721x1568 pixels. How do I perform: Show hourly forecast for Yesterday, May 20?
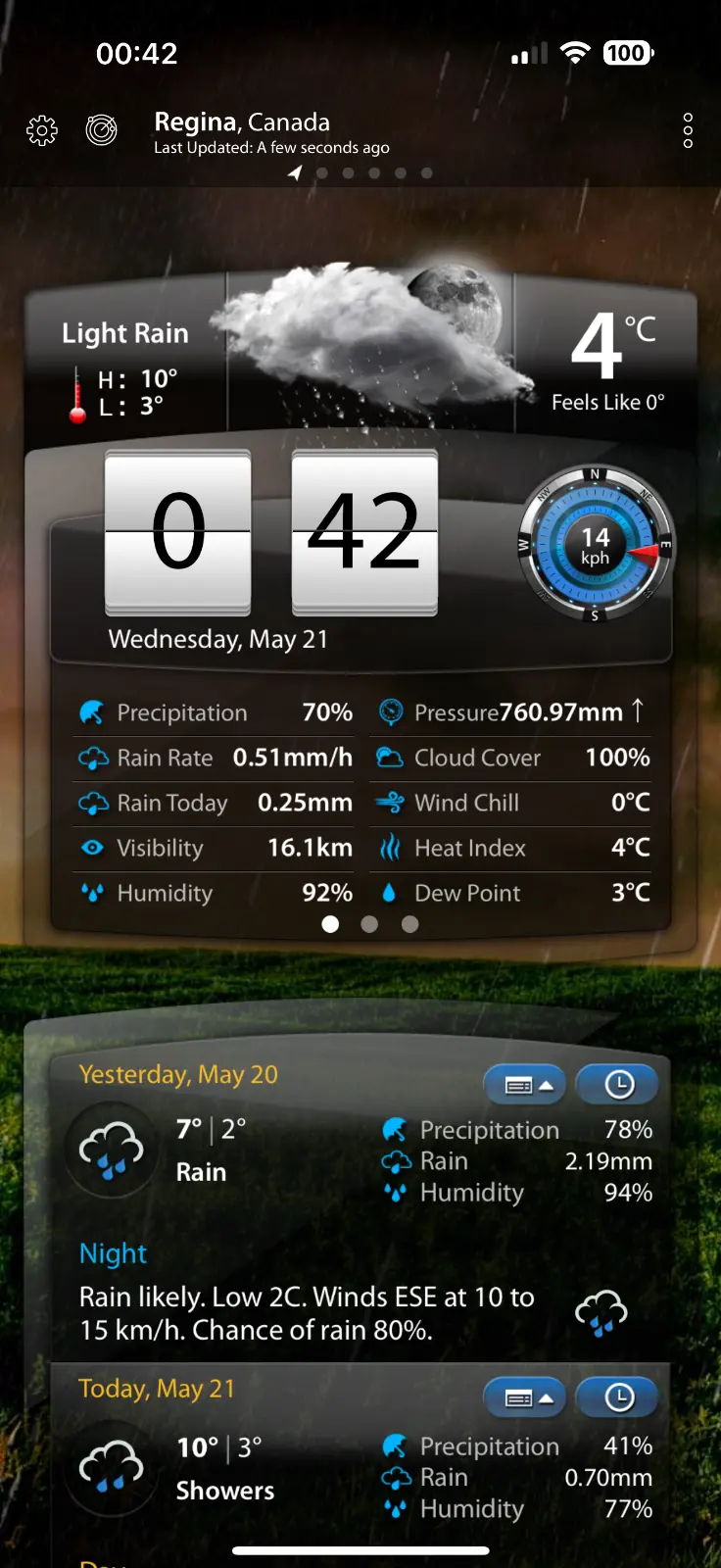618,1085
